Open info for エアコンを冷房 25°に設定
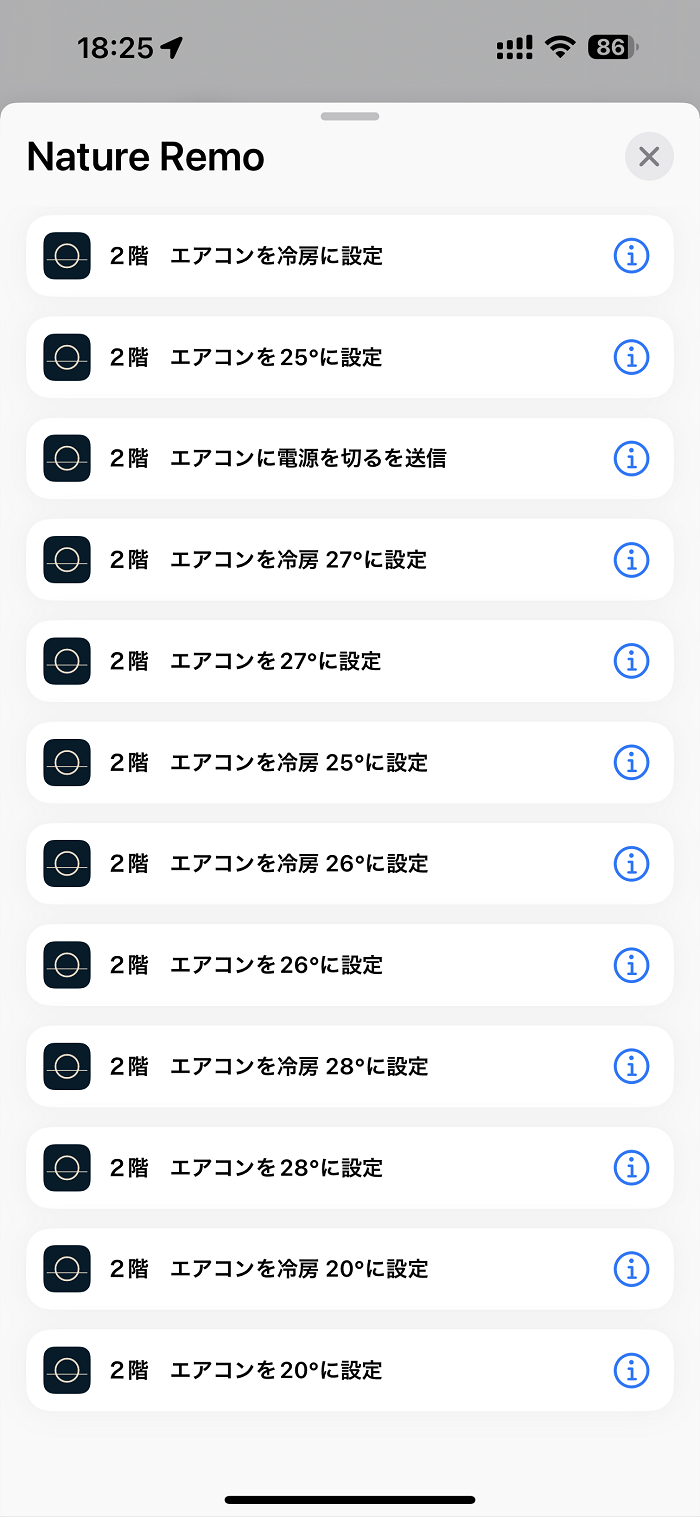The image size is (700, 1517). 631,763
